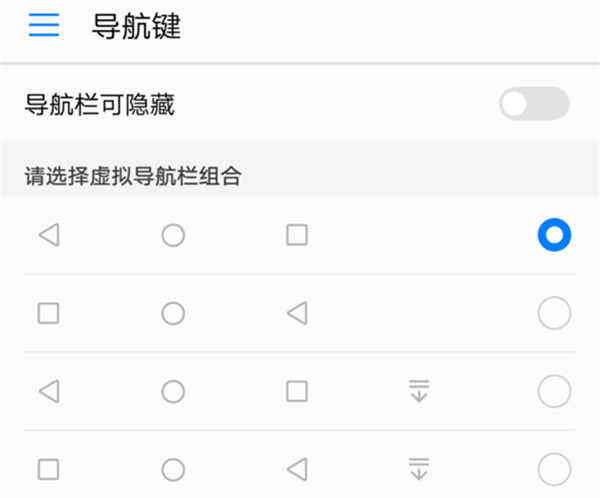
Task: Select the recent-home-back three-key layout
Action: point(554,313)
